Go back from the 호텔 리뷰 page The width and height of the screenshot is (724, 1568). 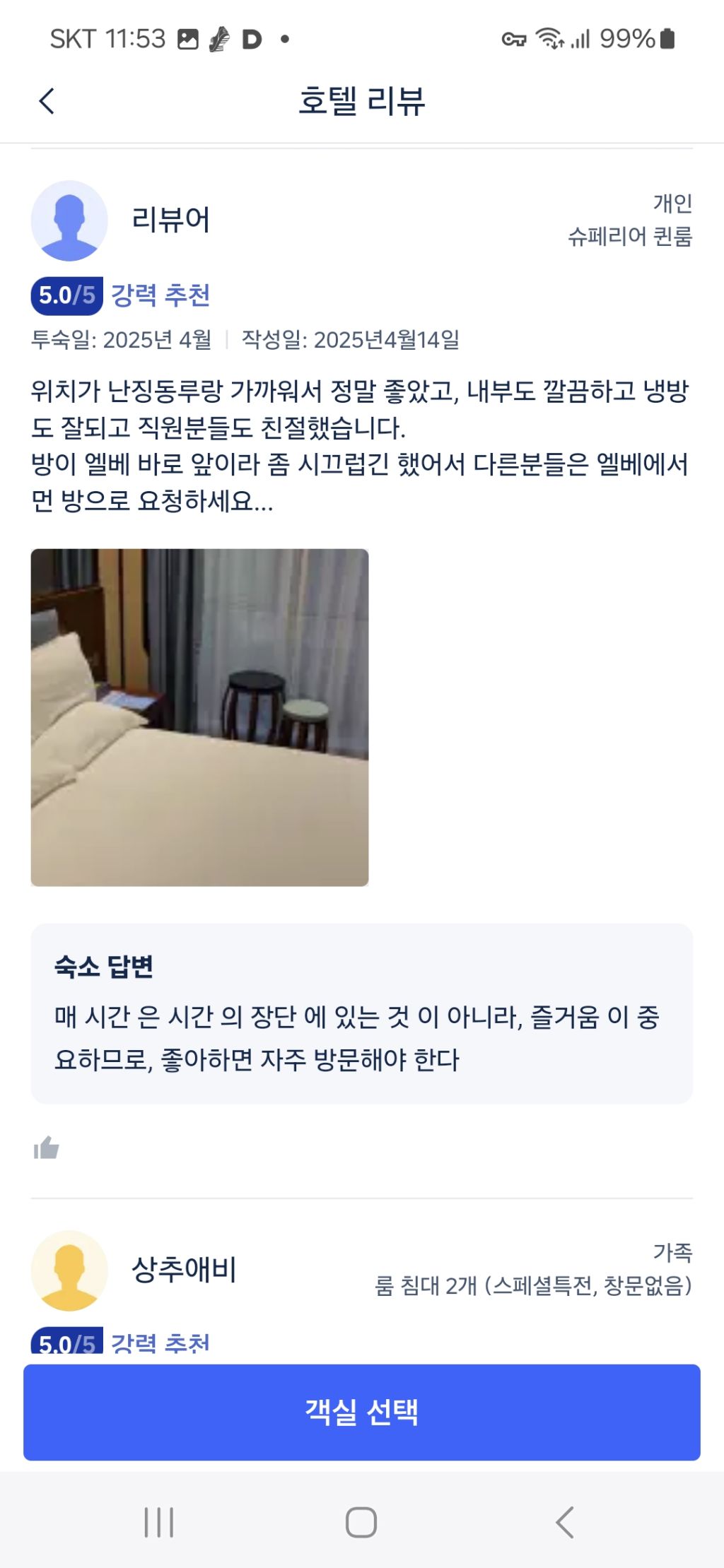47,101
